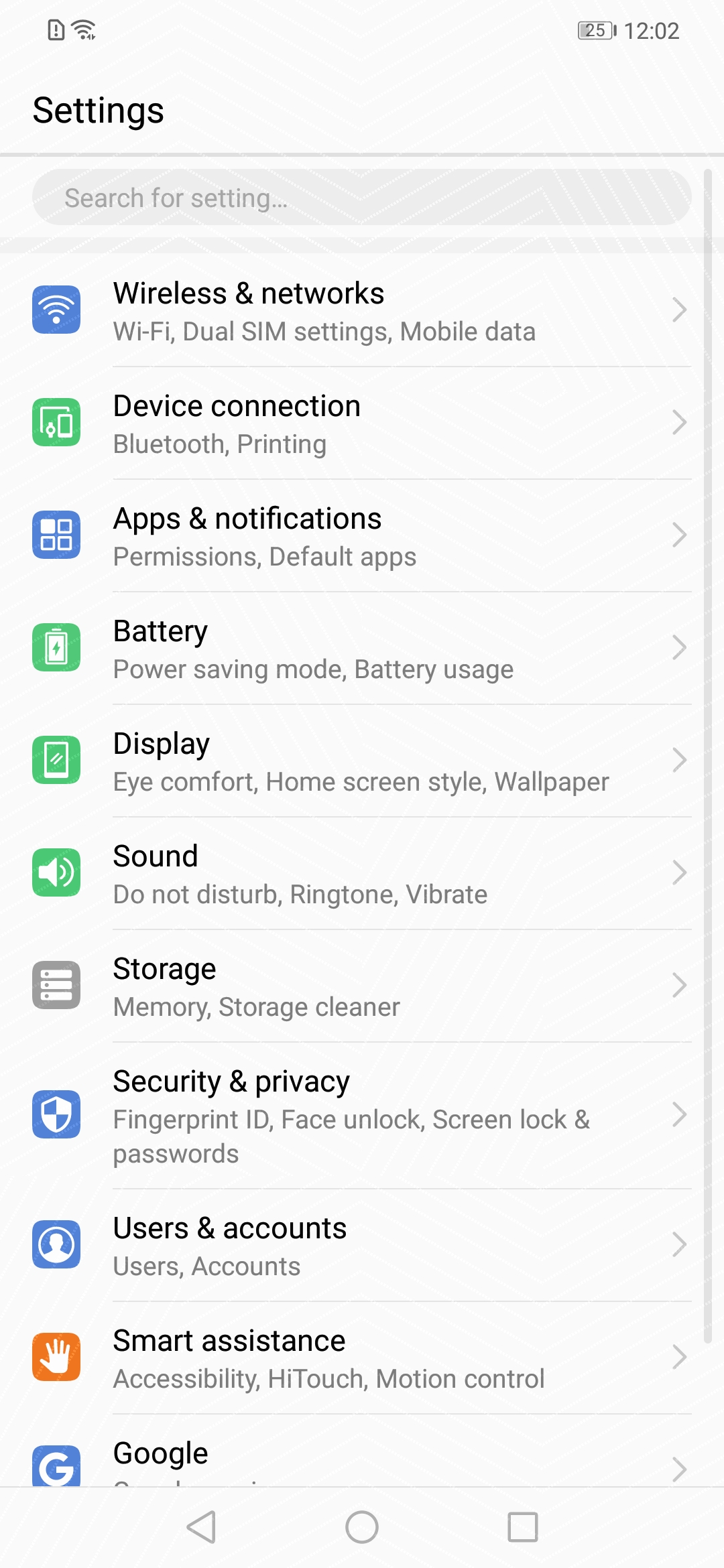724x1568 pixels.
Task: Open Battery settings
Action: [362, 649]
